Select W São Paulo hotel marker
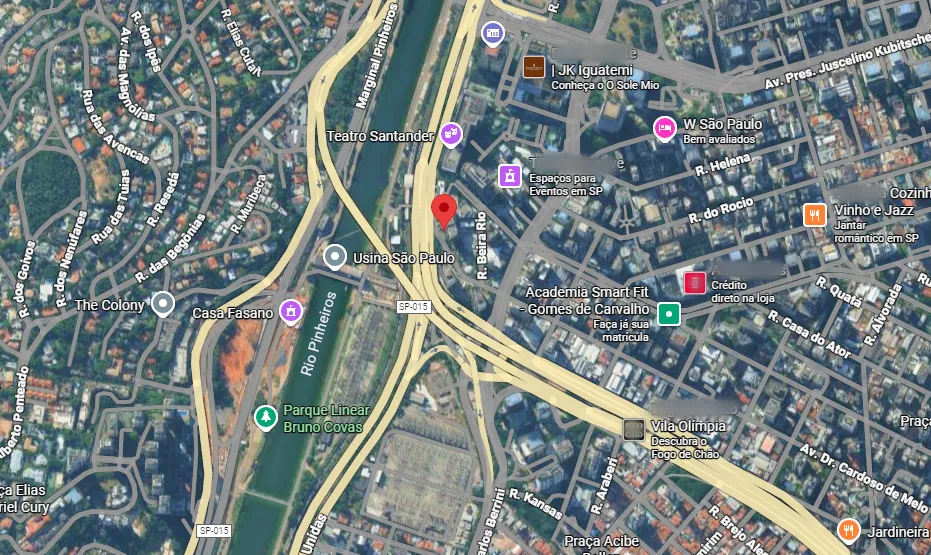The width and height of the screenshot is (931, 555). [664, 128]
